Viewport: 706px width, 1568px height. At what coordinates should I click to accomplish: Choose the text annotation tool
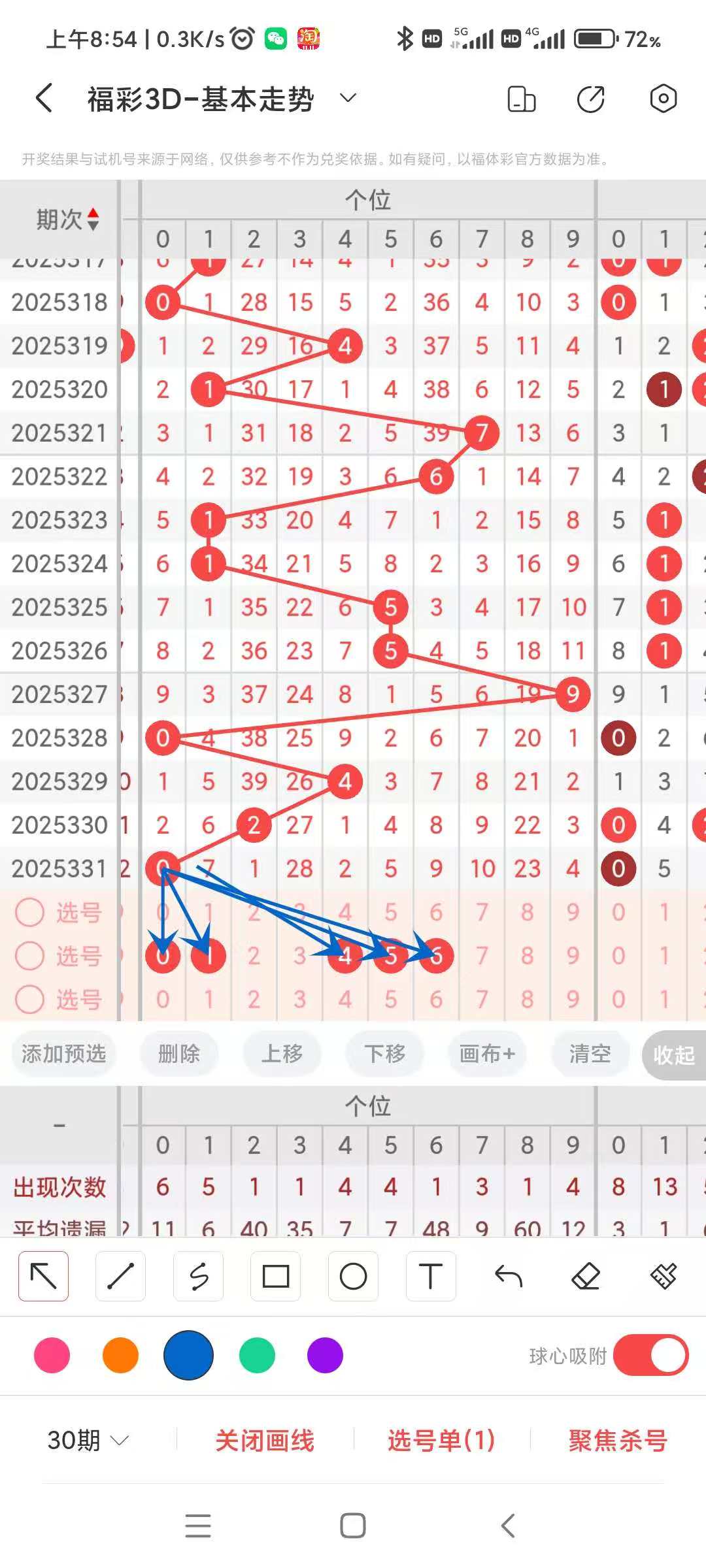coord(431,1277)
